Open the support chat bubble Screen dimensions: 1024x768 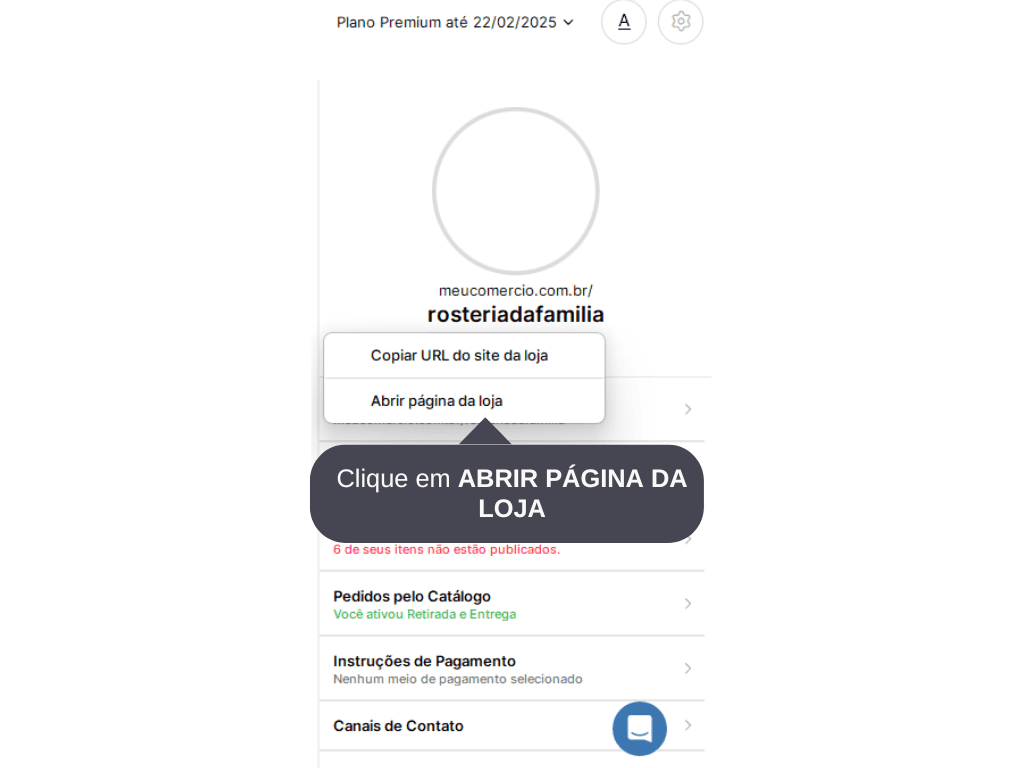640,728
